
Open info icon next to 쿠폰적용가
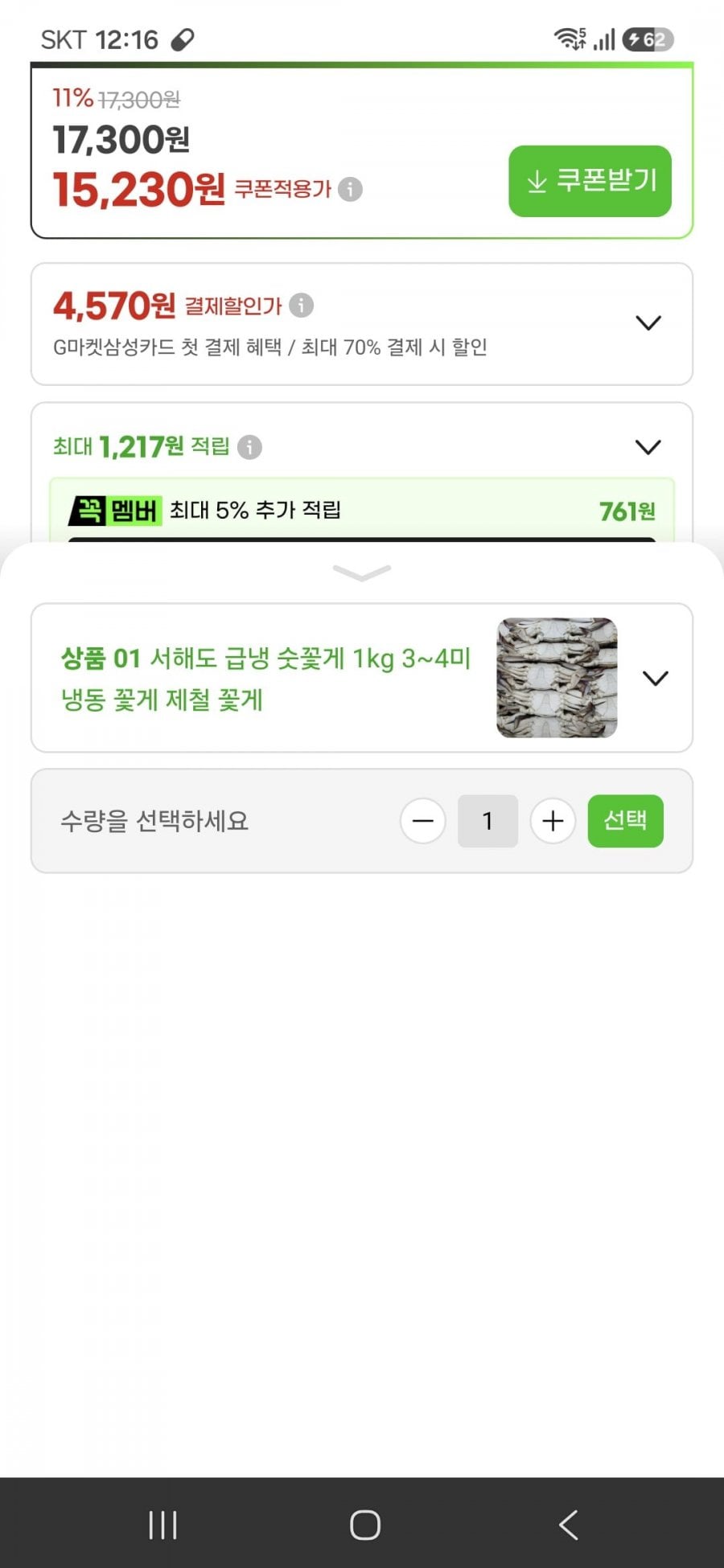[x=350, y=190]
